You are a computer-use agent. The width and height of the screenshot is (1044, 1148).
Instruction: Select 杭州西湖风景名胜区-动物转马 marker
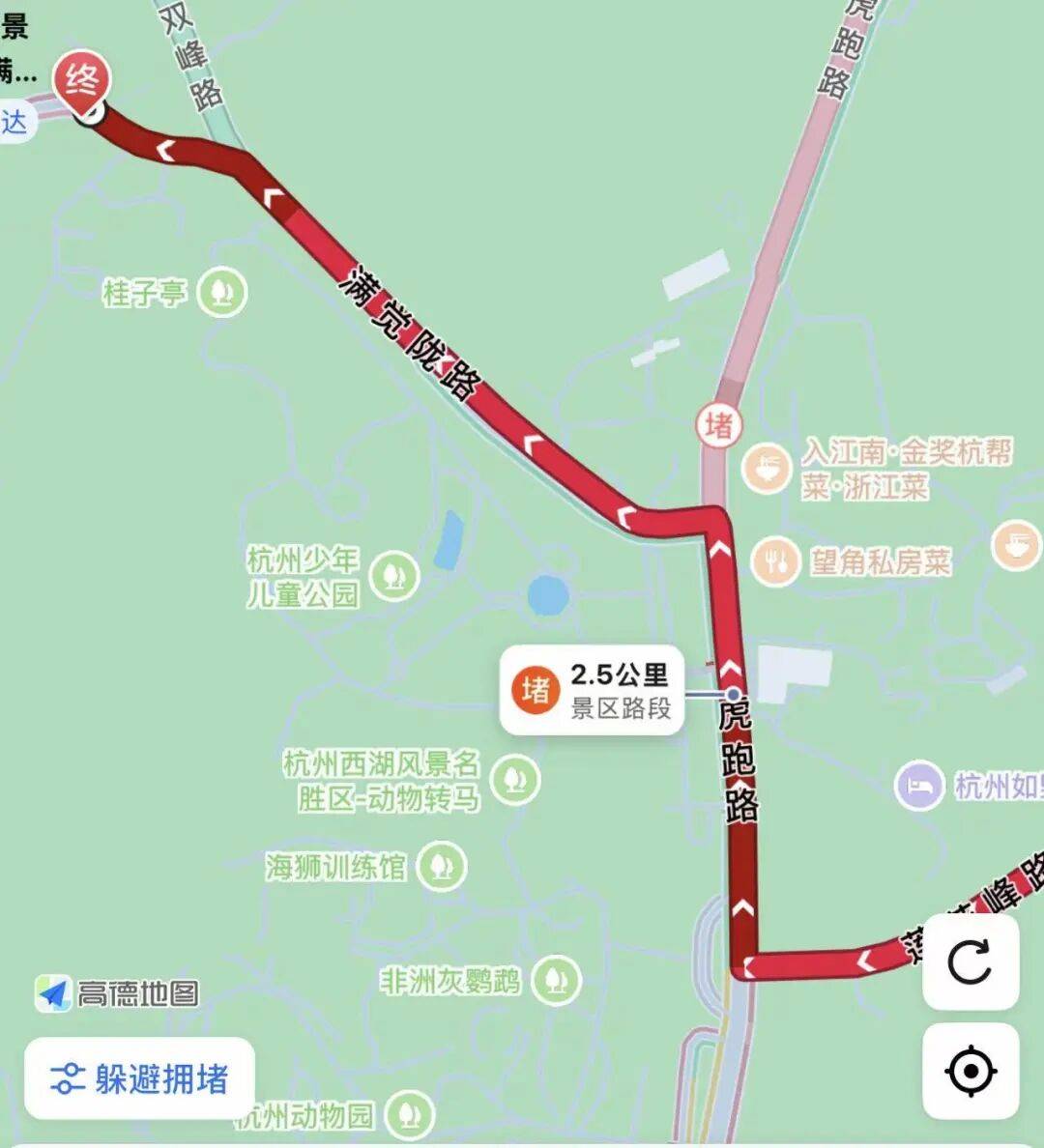[514, 780]
